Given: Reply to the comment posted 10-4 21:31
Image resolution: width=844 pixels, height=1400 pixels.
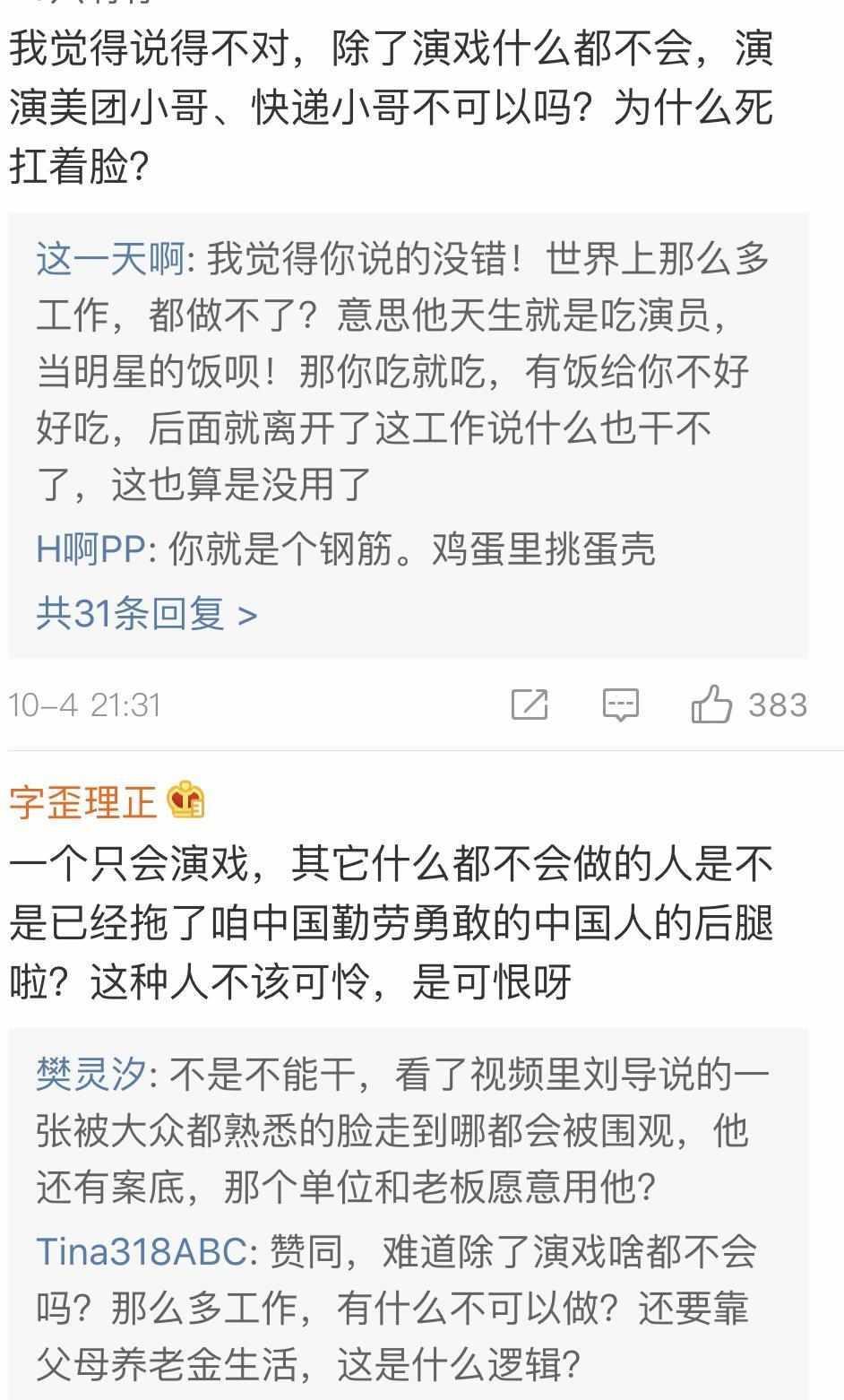Looking at the screenshot, I should [620, 704].
